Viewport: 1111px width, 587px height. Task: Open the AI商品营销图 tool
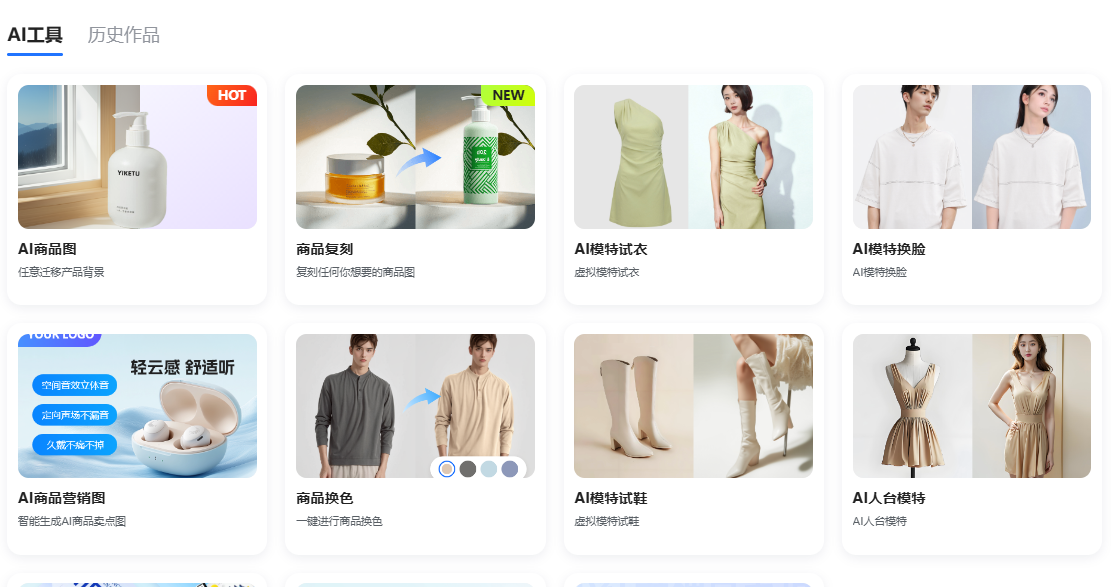(x=137, y=438)
